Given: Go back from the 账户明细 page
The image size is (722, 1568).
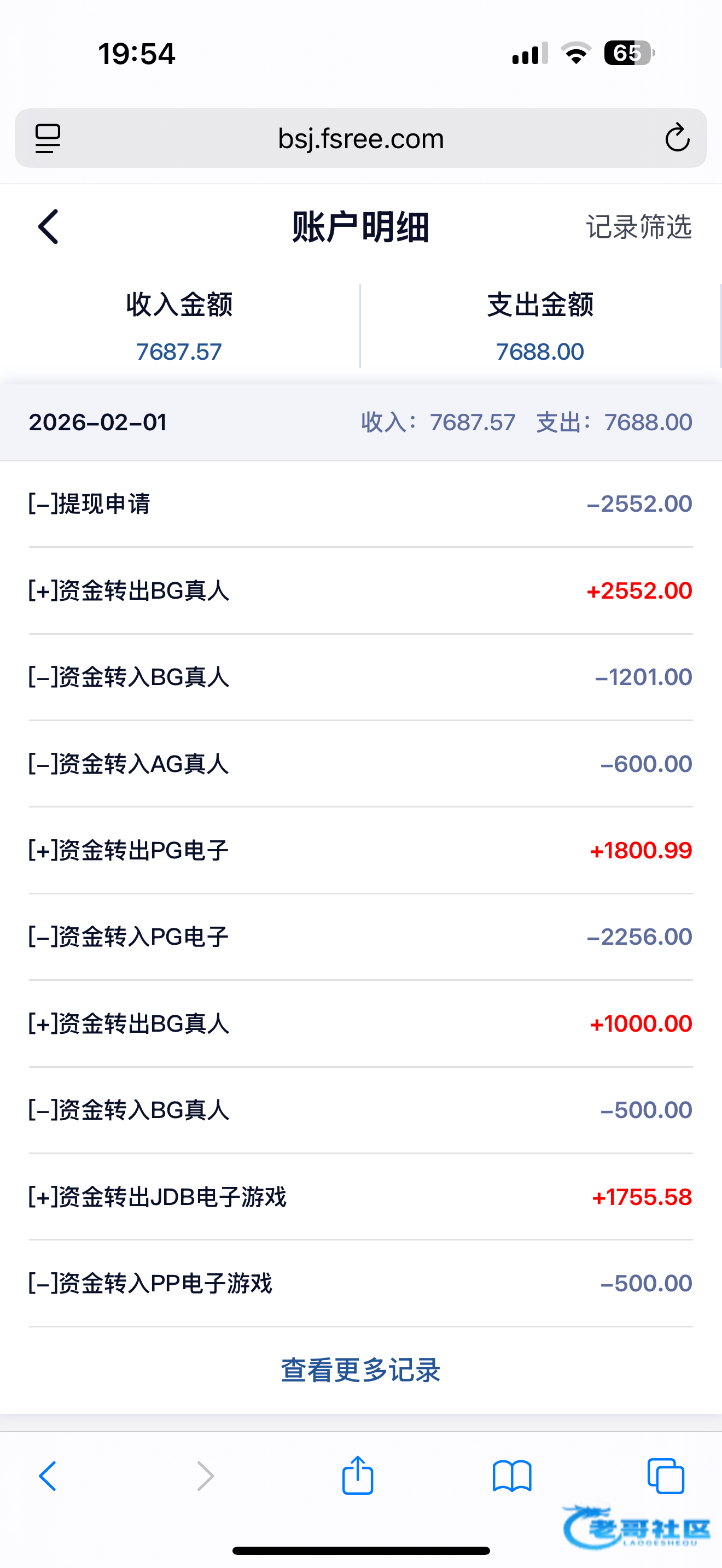Looking at the screenshot, I should point(48,227).
